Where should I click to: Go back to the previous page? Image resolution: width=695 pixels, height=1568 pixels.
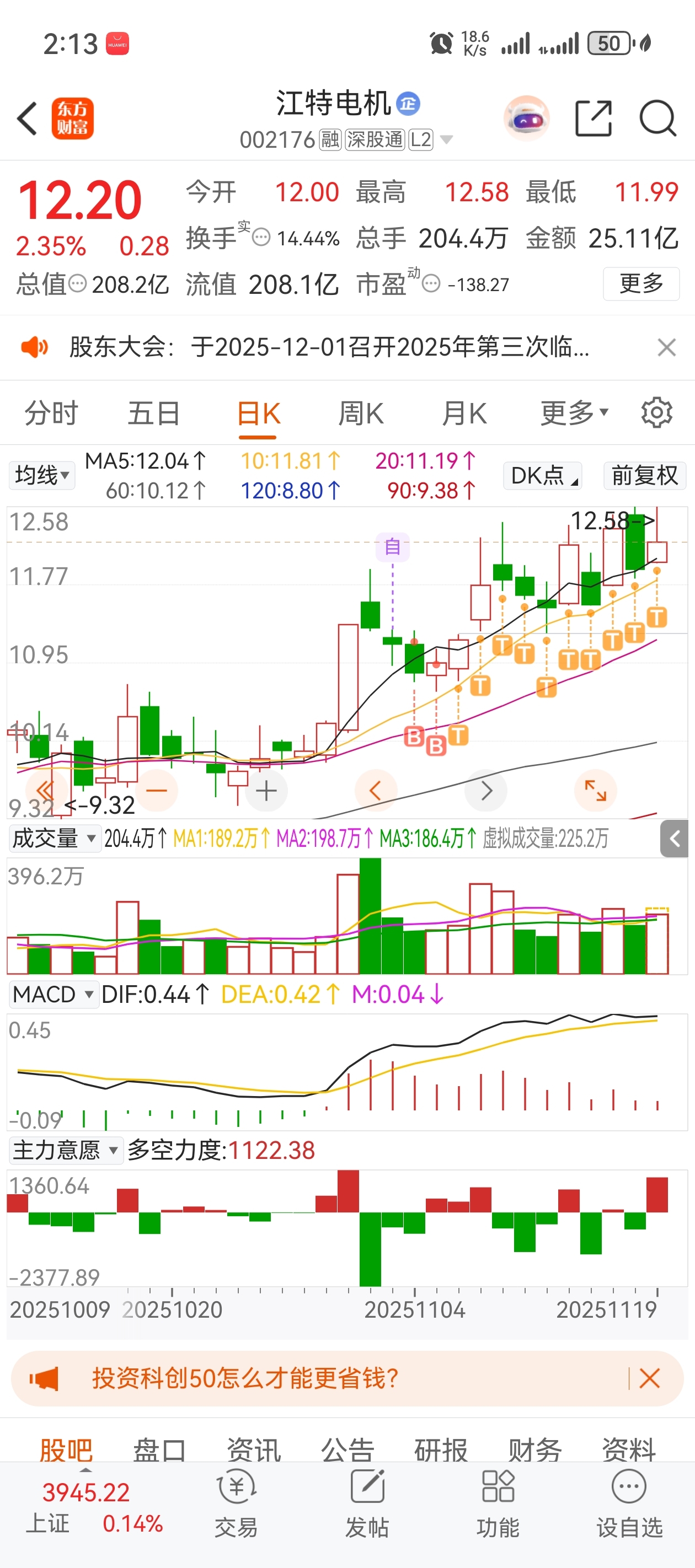point(28,118)
